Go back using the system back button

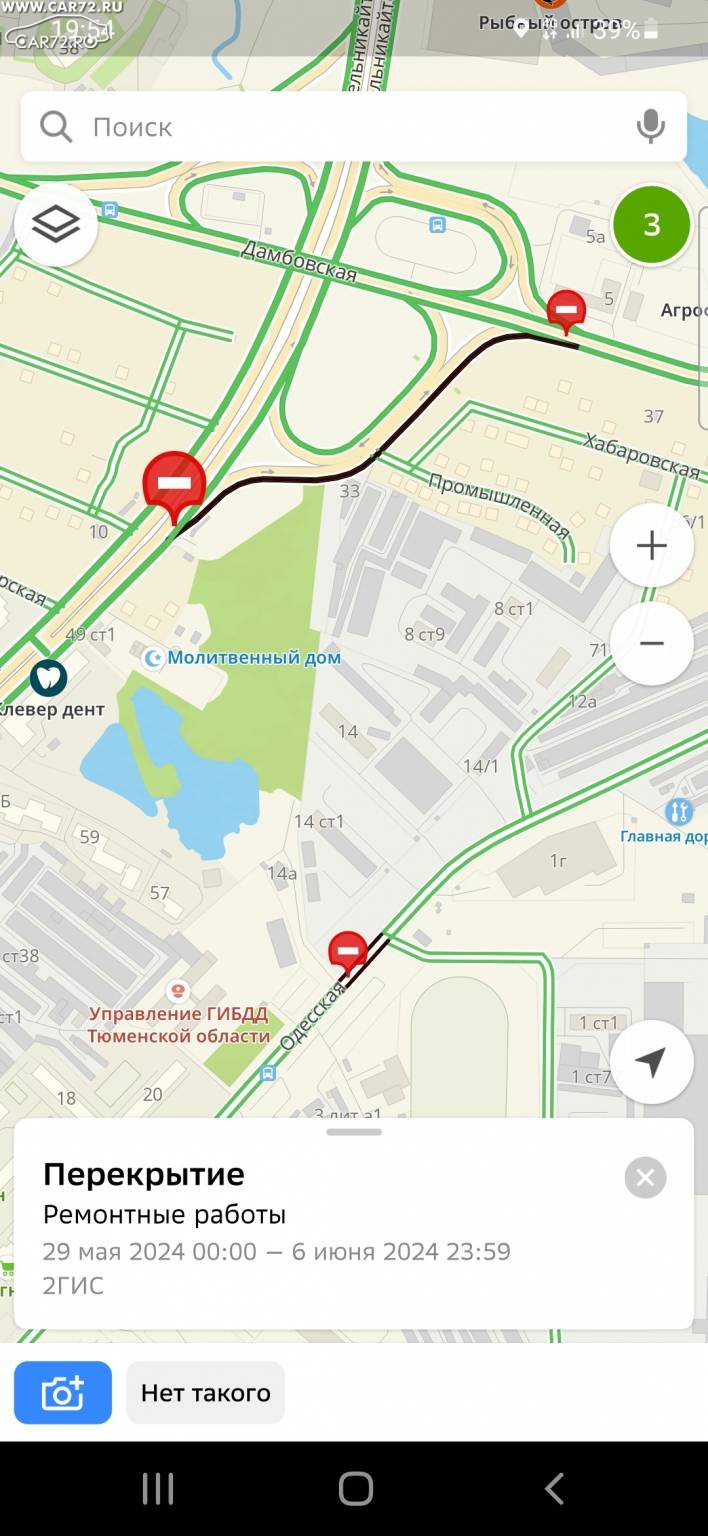pyautogui.click(x=553, y=1488)
